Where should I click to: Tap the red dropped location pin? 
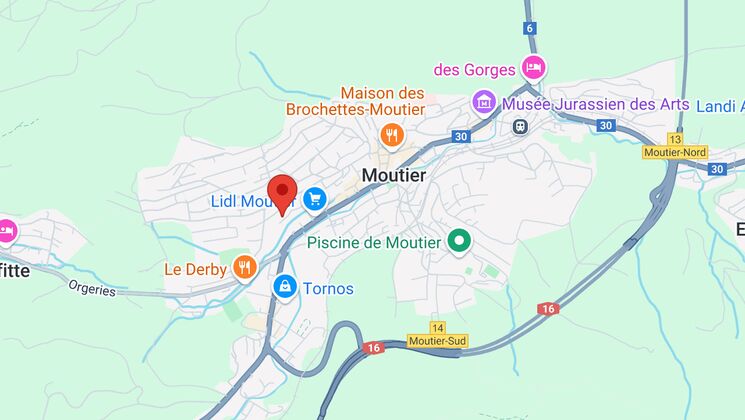pos(283,192)
